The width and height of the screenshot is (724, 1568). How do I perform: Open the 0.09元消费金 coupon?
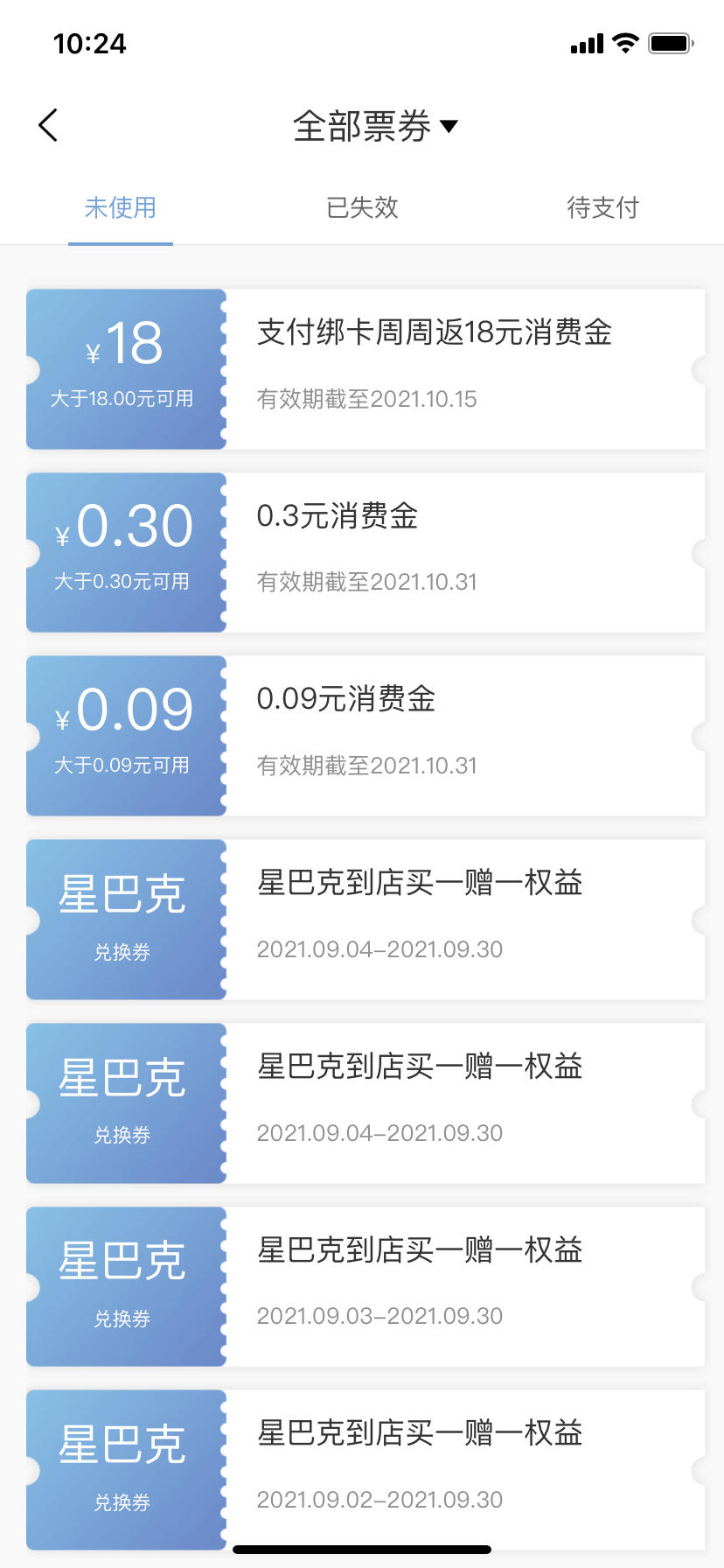pos(365,736)
